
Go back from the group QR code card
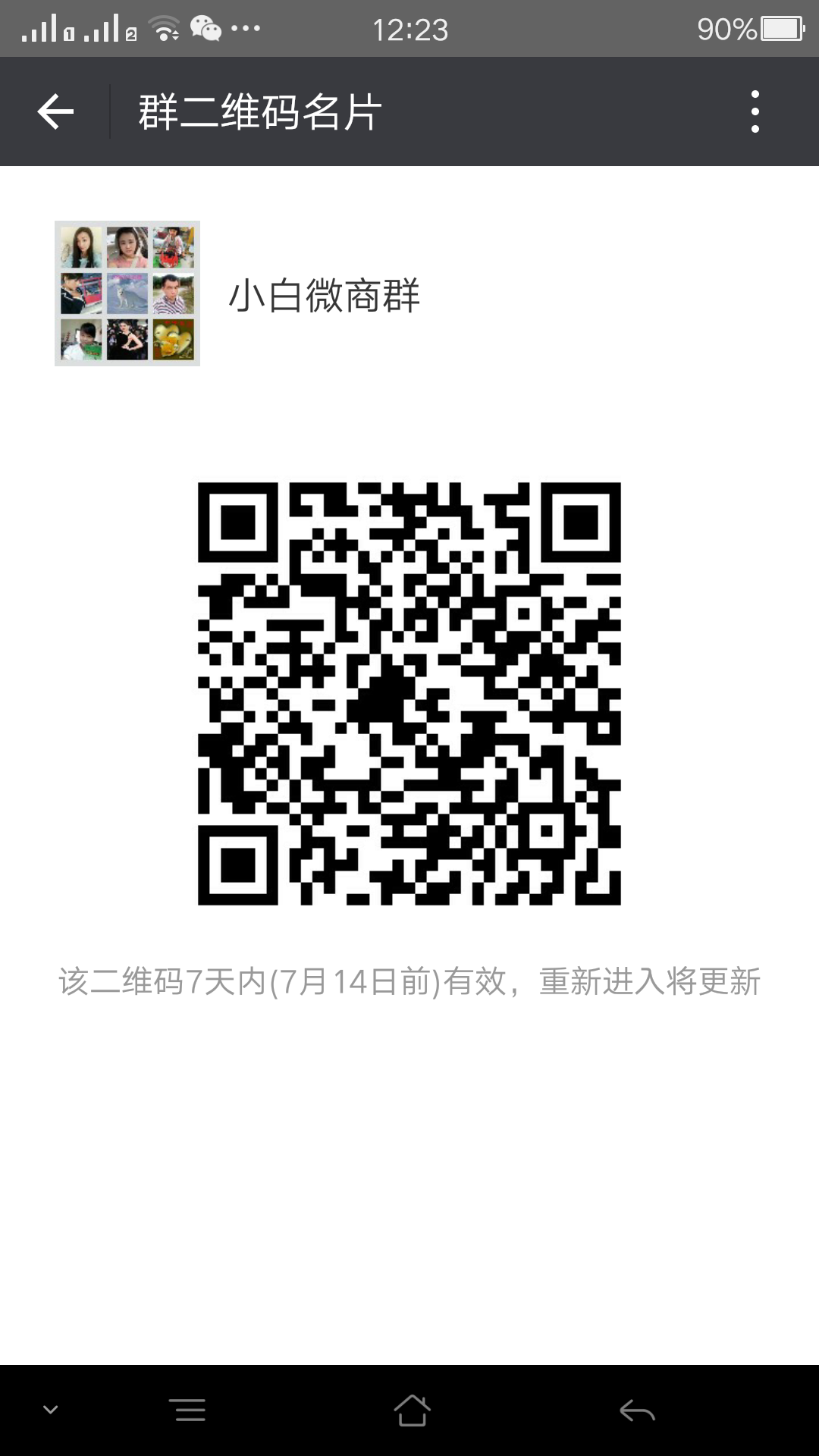(x=55, y=112)
